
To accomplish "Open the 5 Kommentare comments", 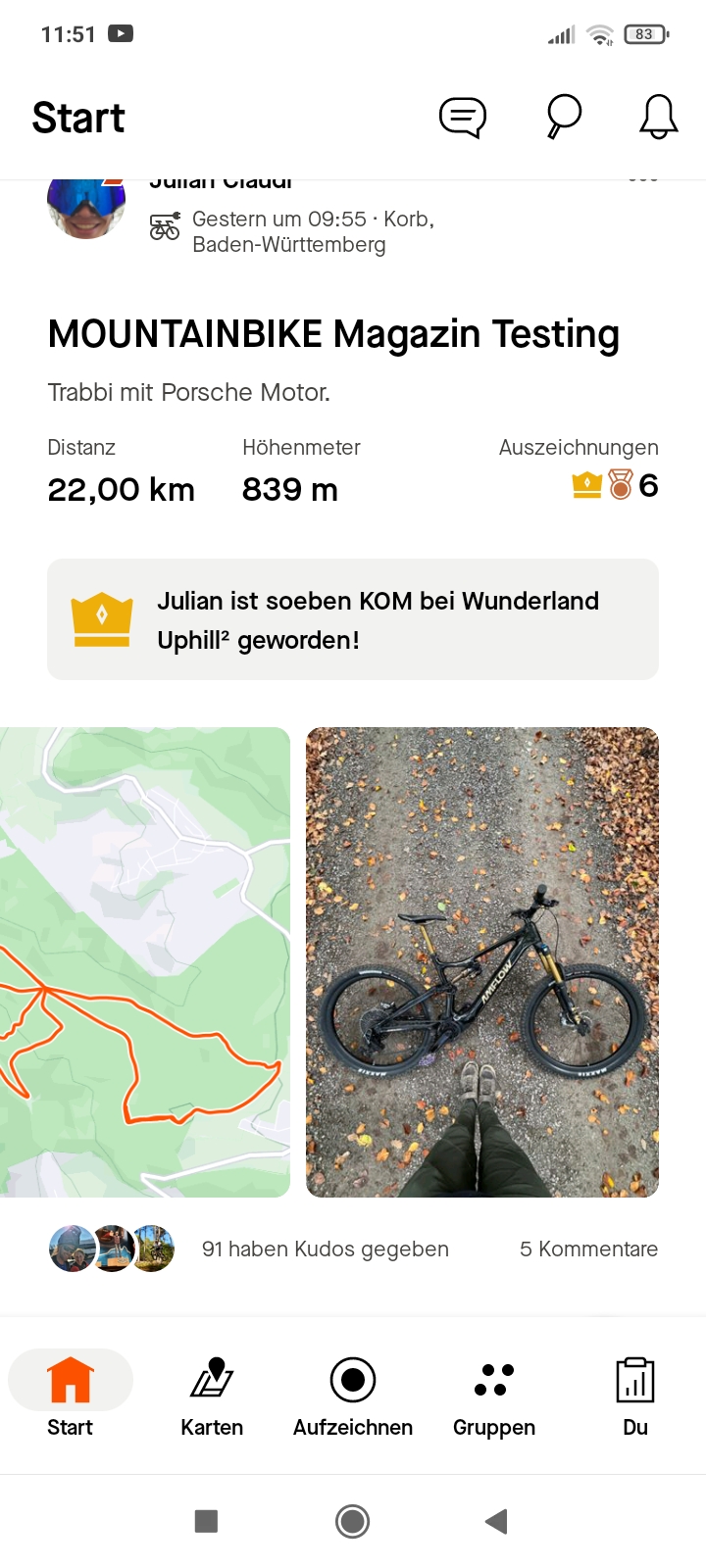I will 588,1249.
